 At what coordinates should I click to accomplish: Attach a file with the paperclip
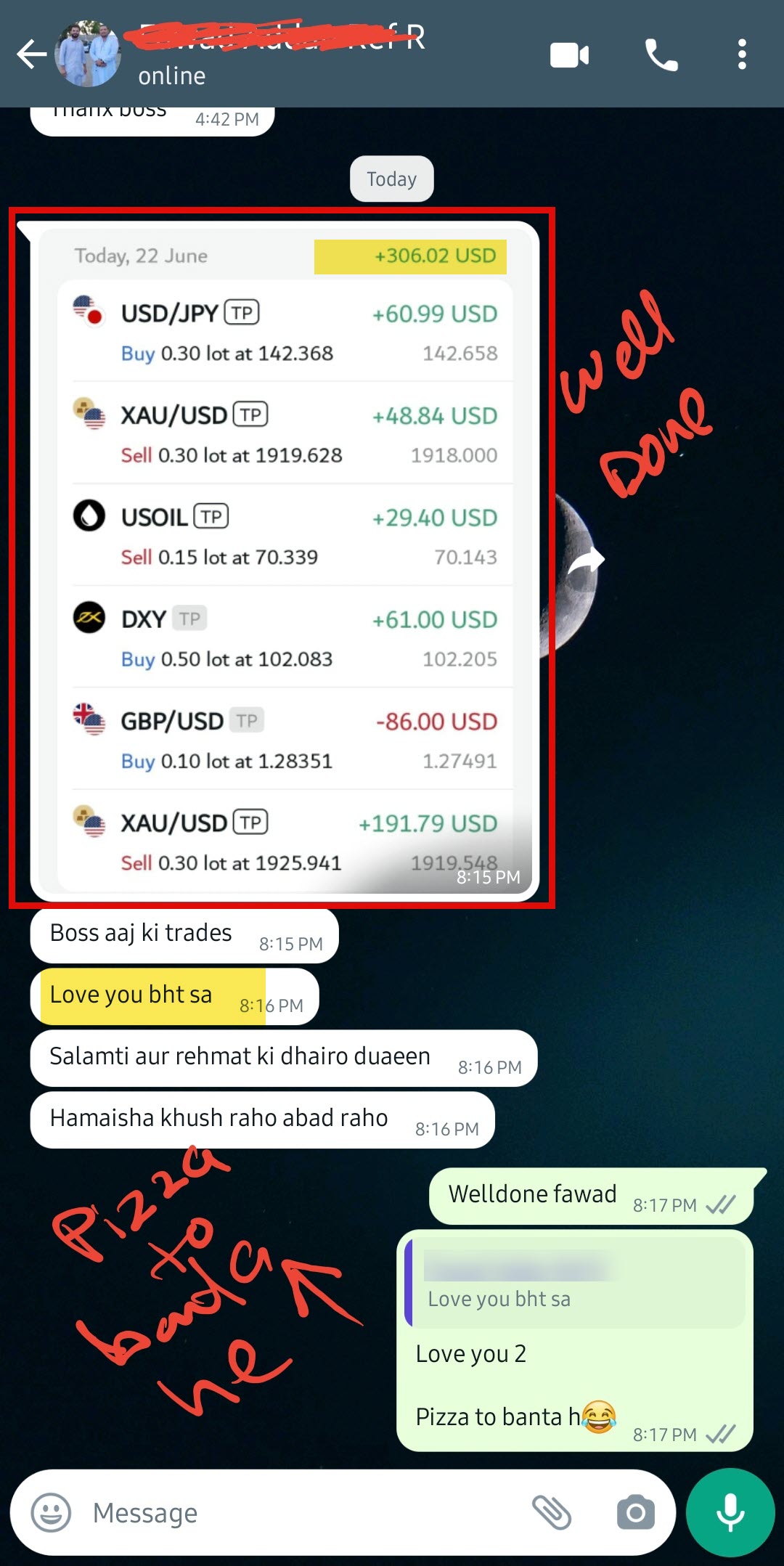(552, 1513)
